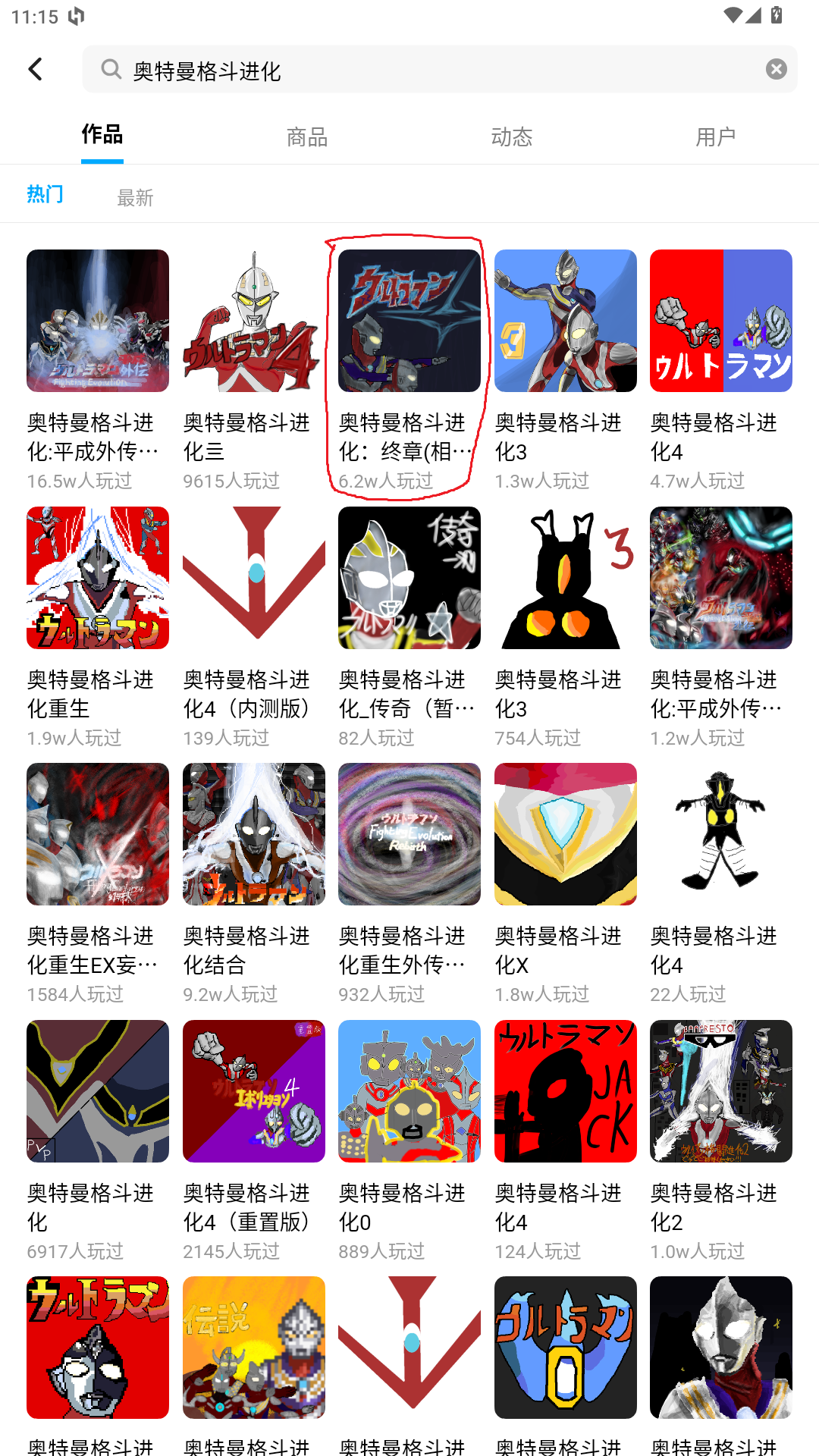The width and height of the screenshot is (819, 1456).
Task: Clear the search text using the X icon
Action: point(776,68)
